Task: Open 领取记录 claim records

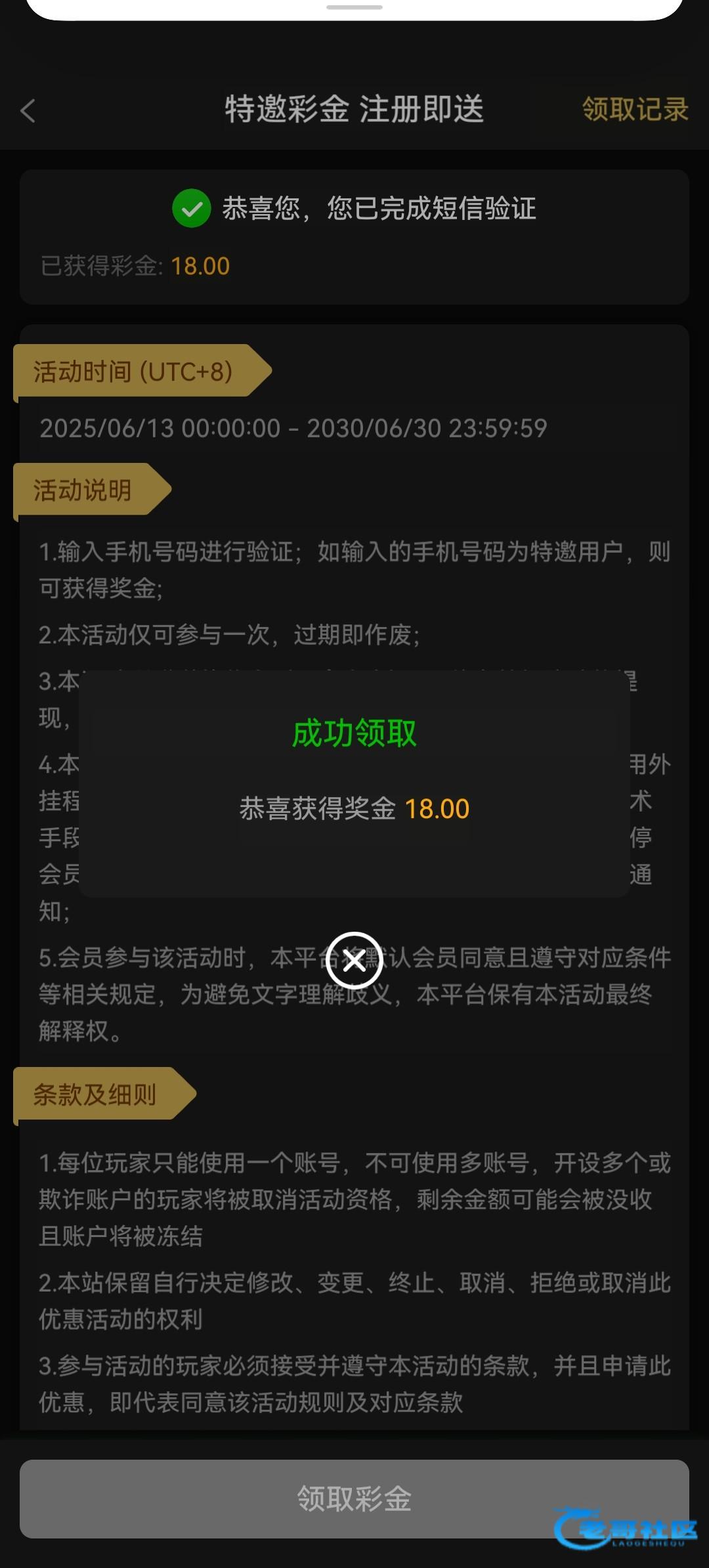Action: 634,109
